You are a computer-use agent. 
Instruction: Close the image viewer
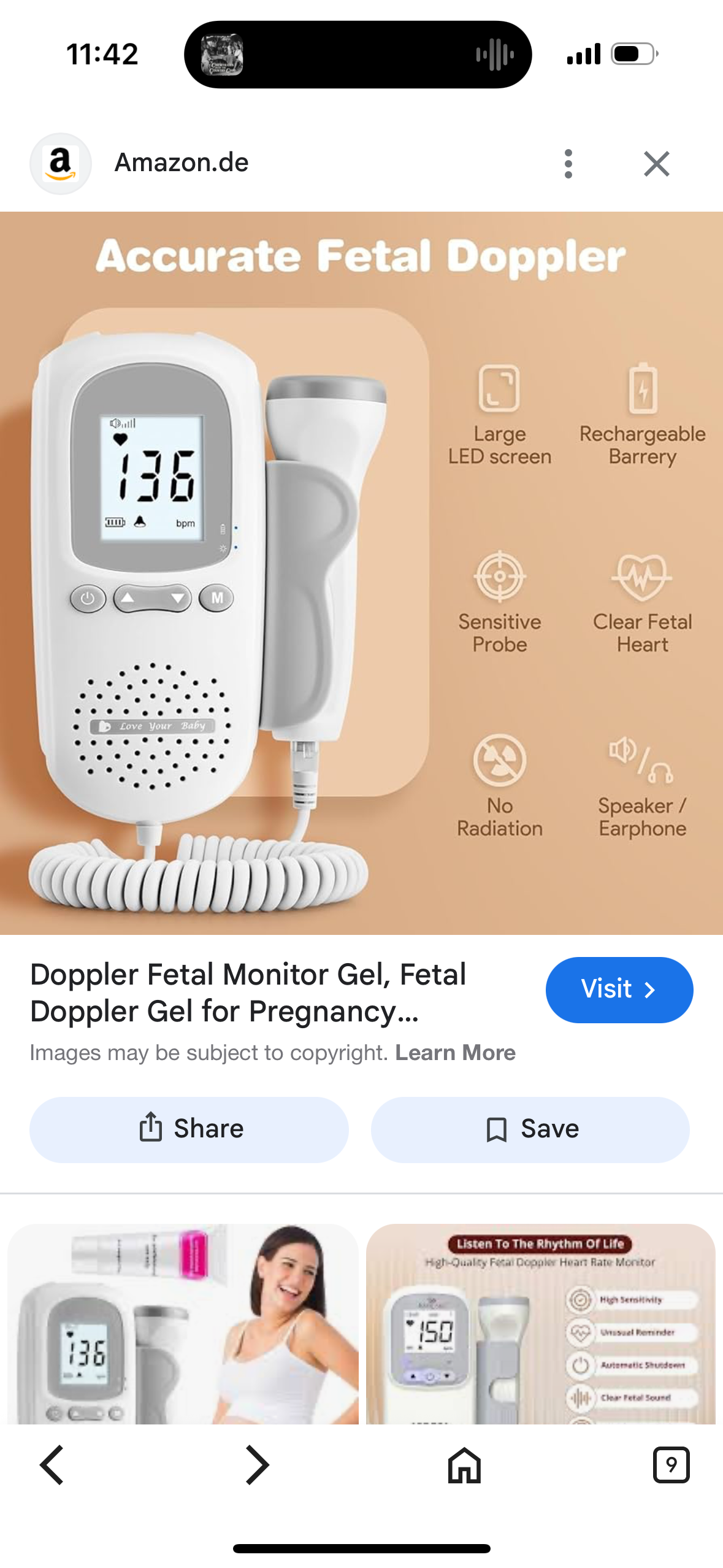pos(656,164)
